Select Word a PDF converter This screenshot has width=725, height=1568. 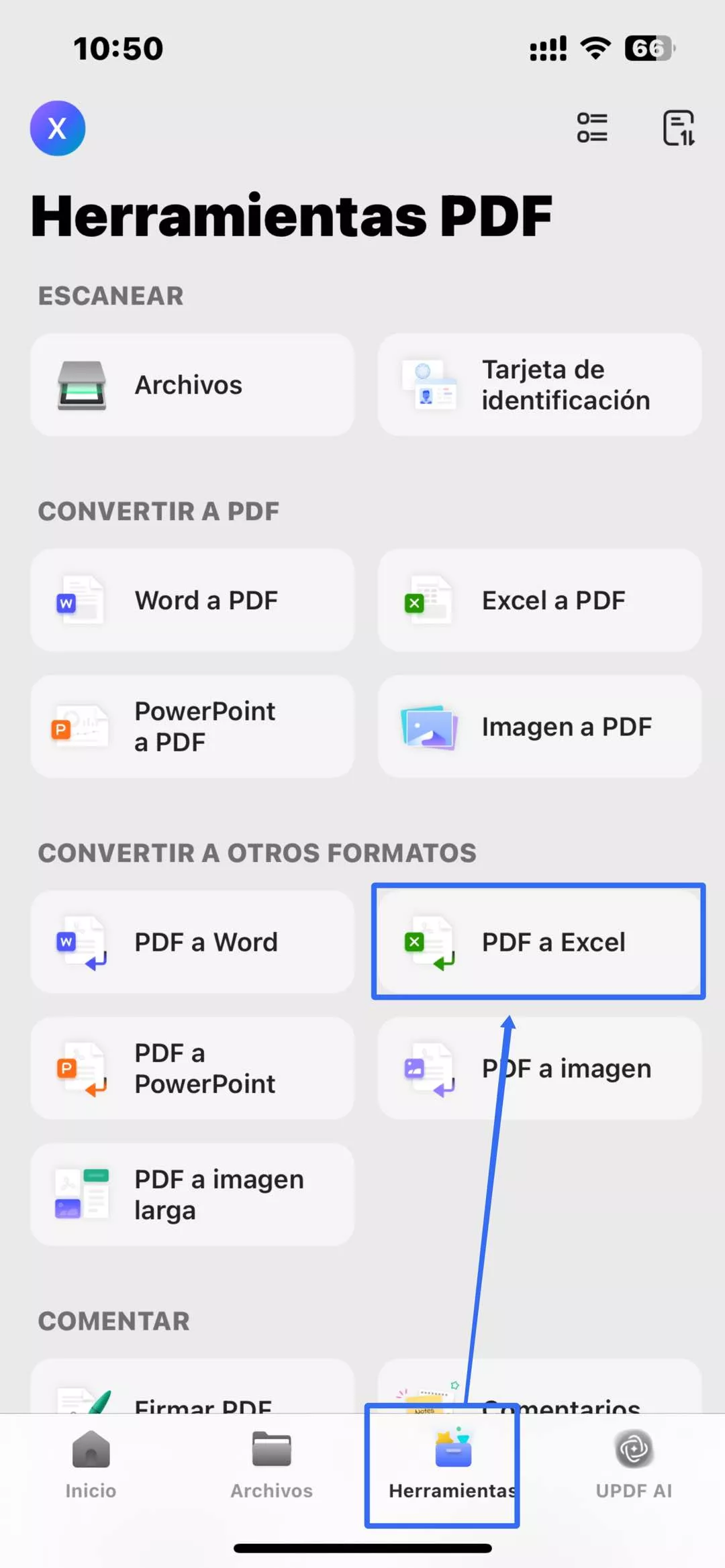coord(192,600)
